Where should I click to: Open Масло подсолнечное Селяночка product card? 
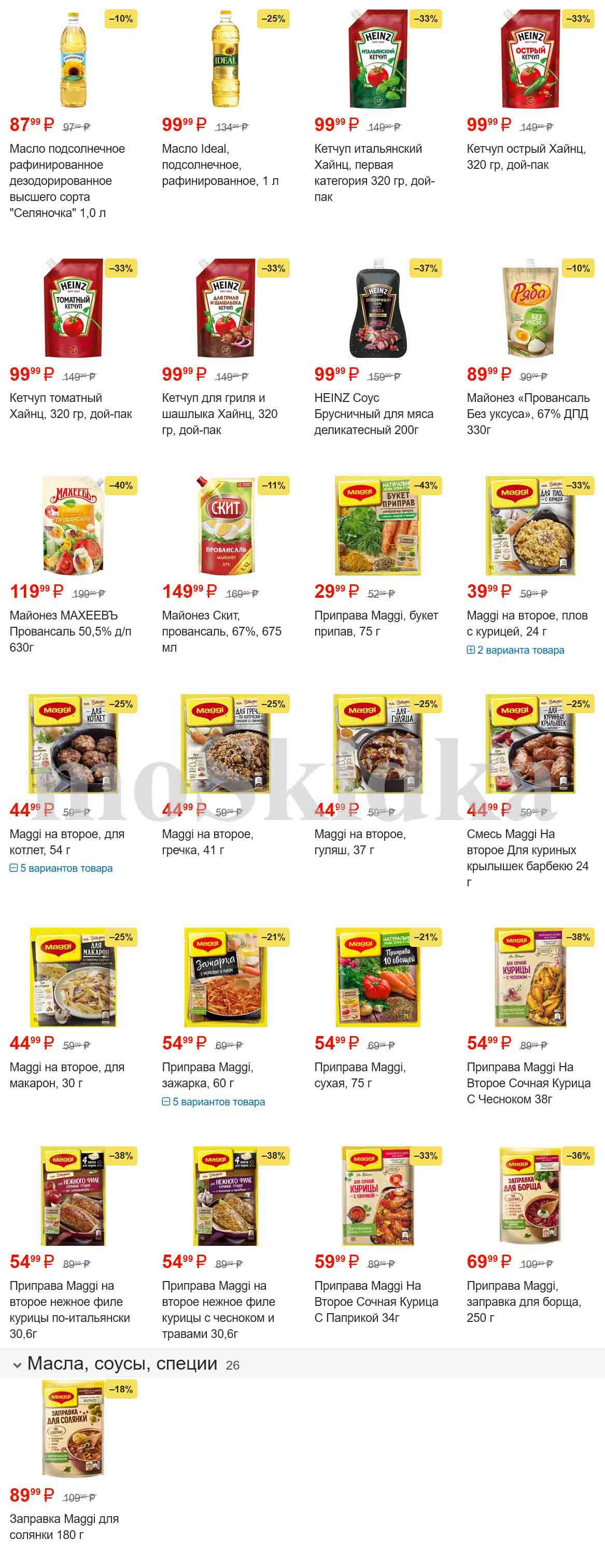pos(67,180)
